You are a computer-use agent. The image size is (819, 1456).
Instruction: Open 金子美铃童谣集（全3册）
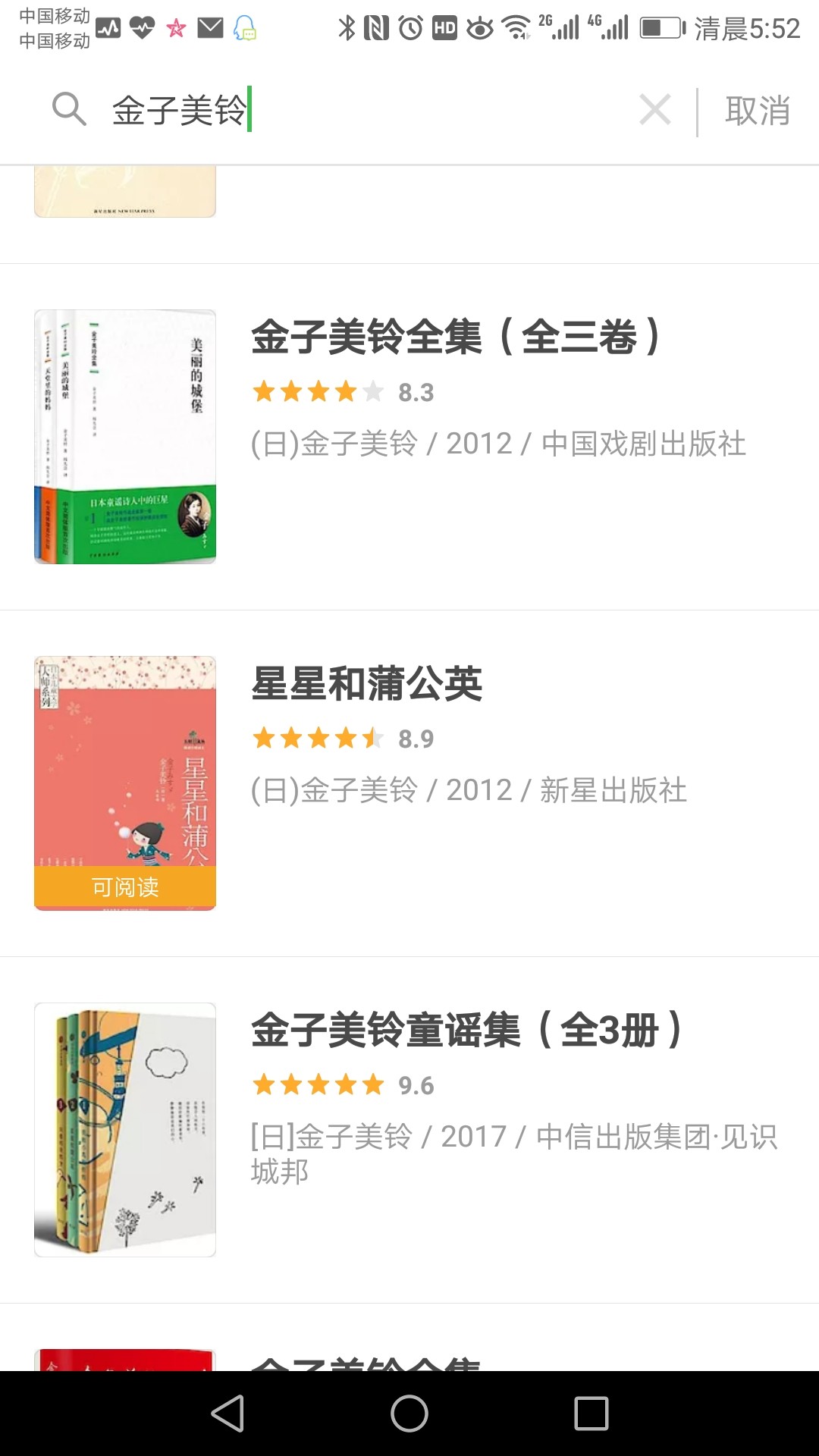(x=409, y=1130)
